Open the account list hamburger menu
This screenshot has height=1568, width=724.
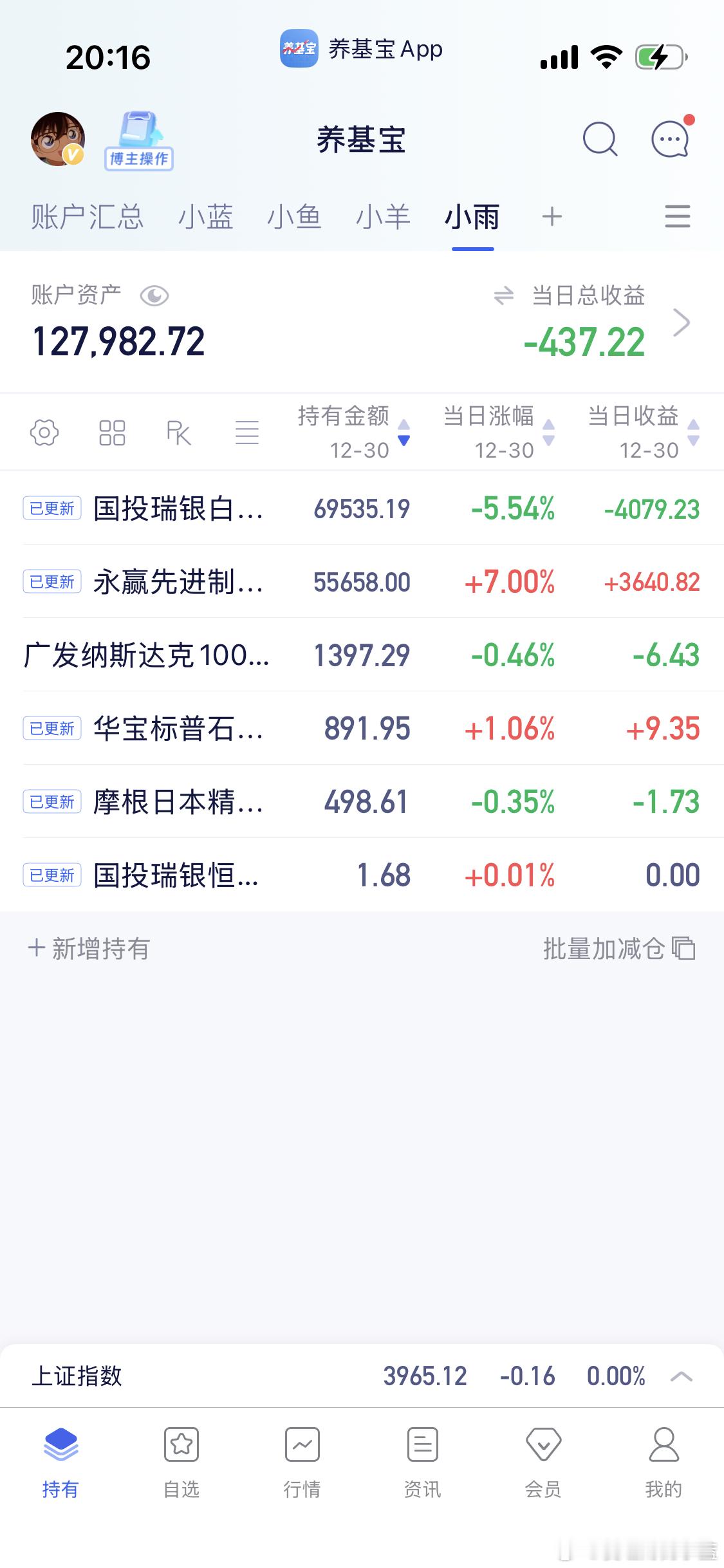point(677,217)
